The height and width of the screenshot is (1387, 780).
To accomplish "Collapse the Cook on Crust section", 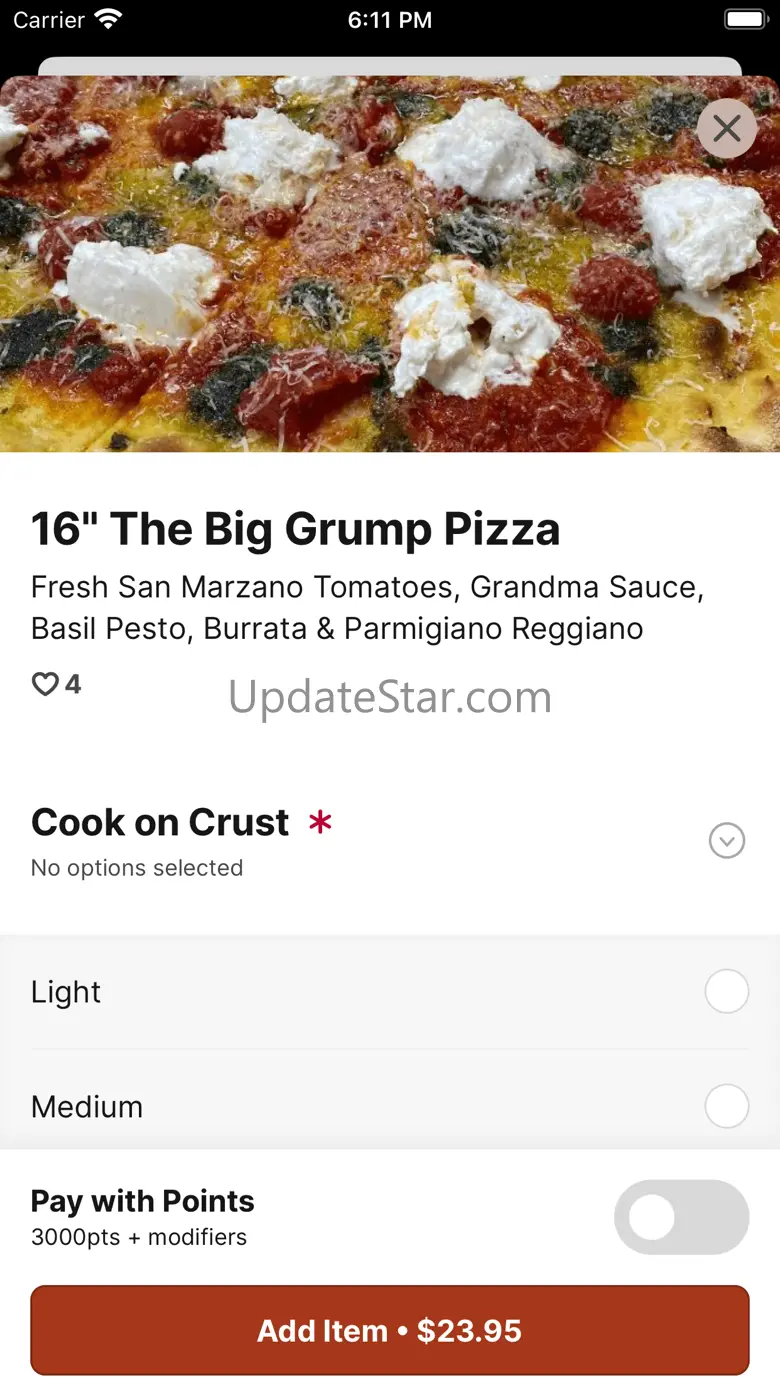I will (727, 841).
